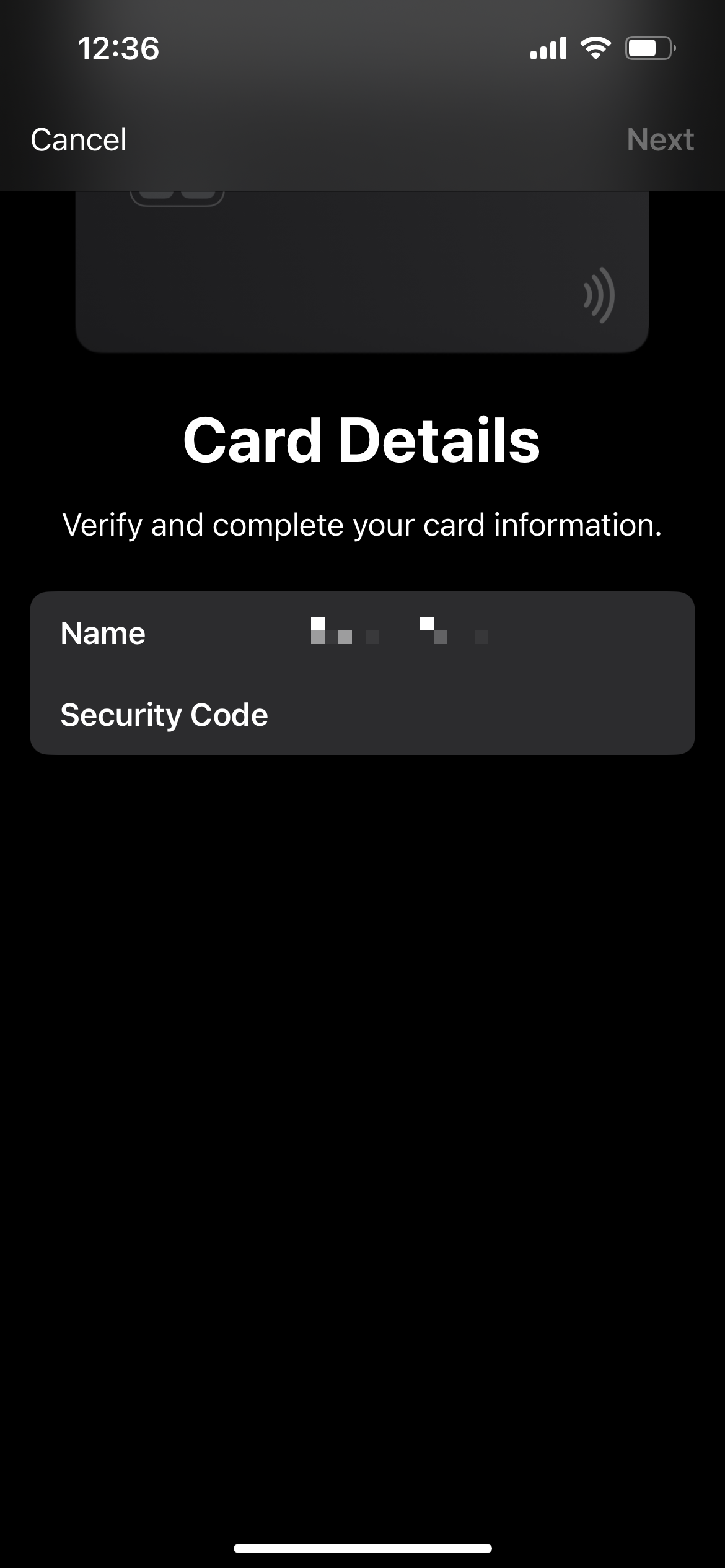Edit the Name field
725x1568 pixels.
tap(362, 632)
